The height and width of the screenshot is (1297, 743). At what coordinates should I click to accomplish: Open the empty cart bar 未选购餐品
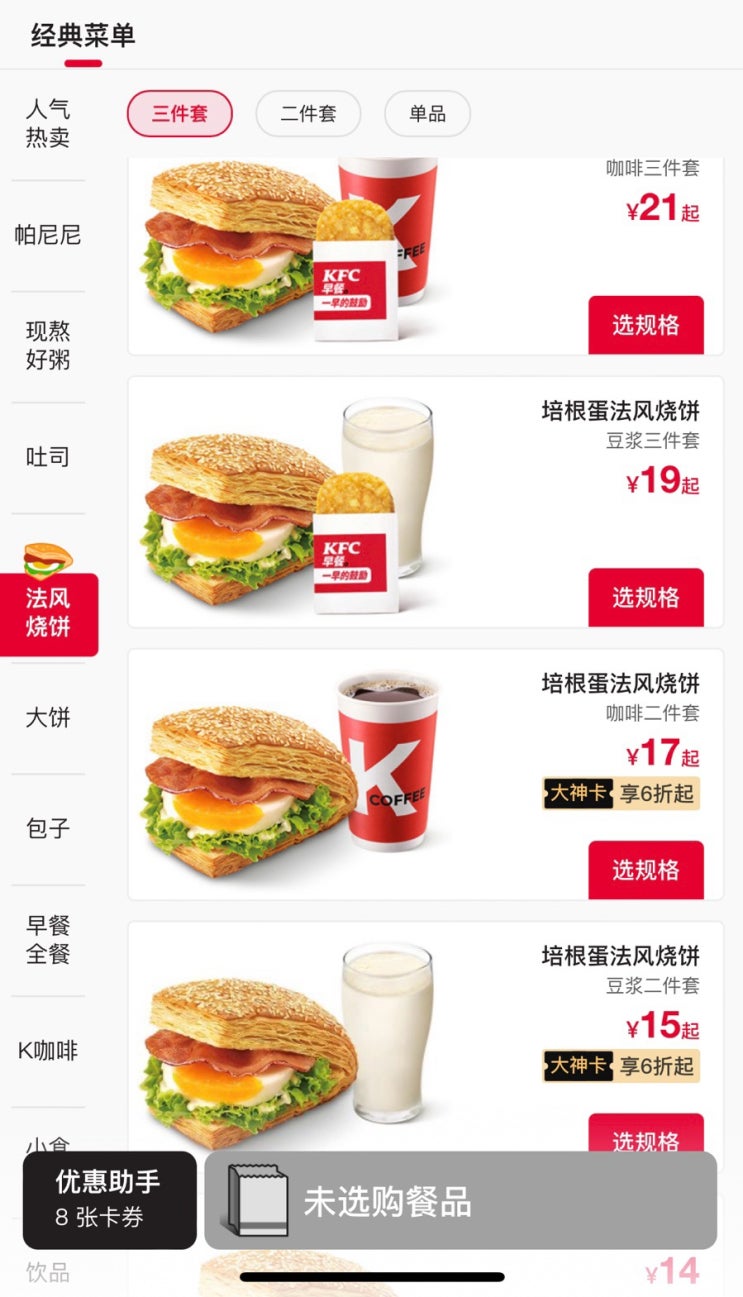point(460,1200)
